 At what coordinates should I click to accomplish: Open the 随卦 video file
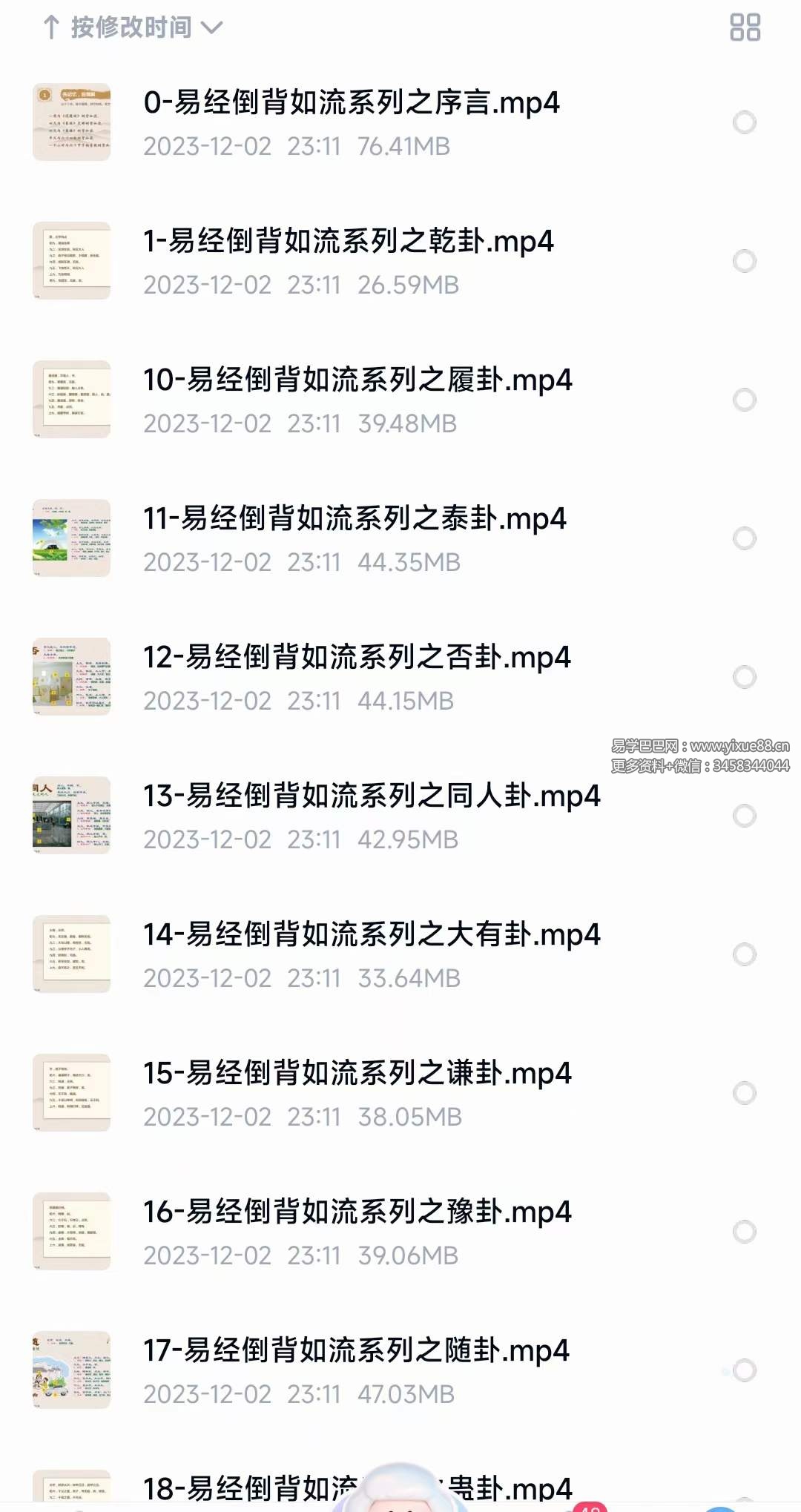coord(356,1351)
